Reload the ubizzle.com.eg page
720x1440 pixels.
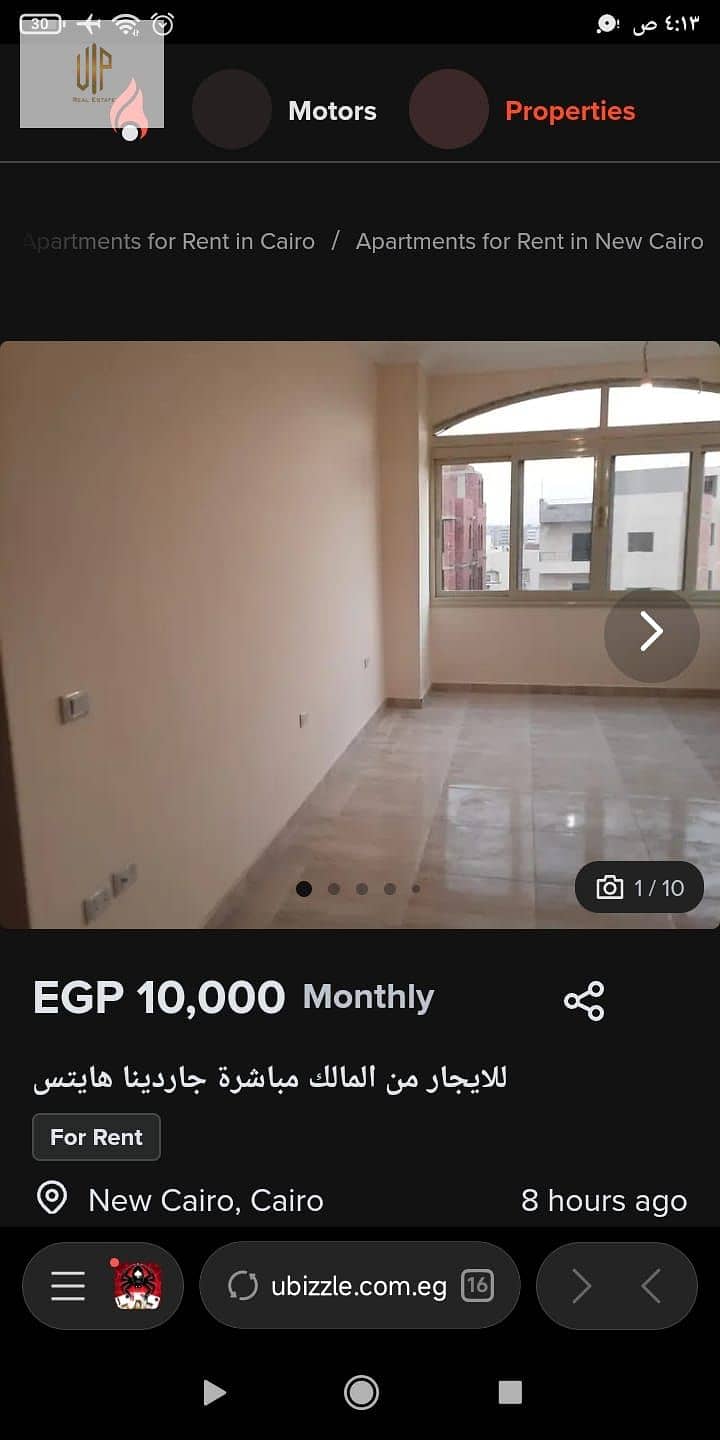pyautogui.click(x=243, y=1286)
